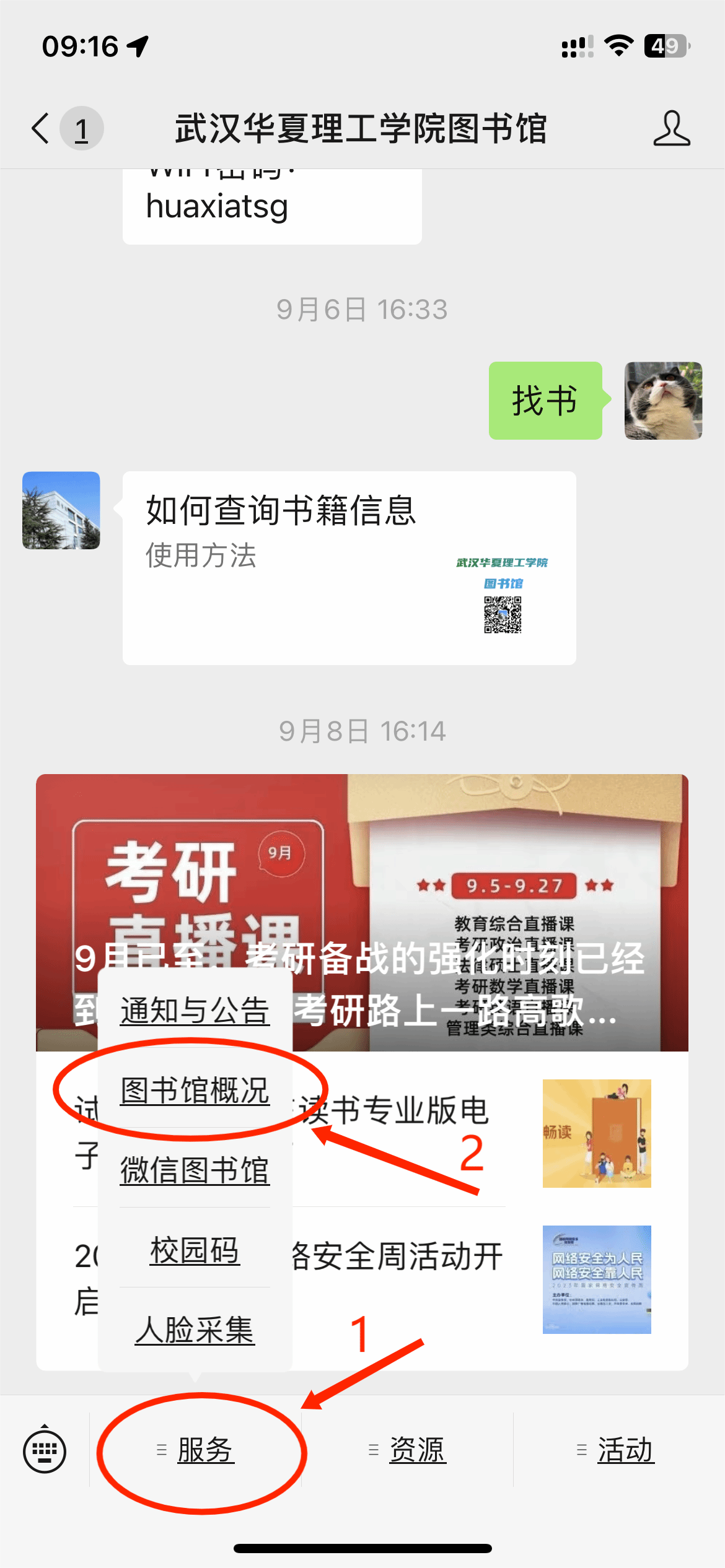Image resolution: width=725 pixels, height=1568 pixels.
Task: Switch to keyboard input mode
Action: pos(45,1451)
